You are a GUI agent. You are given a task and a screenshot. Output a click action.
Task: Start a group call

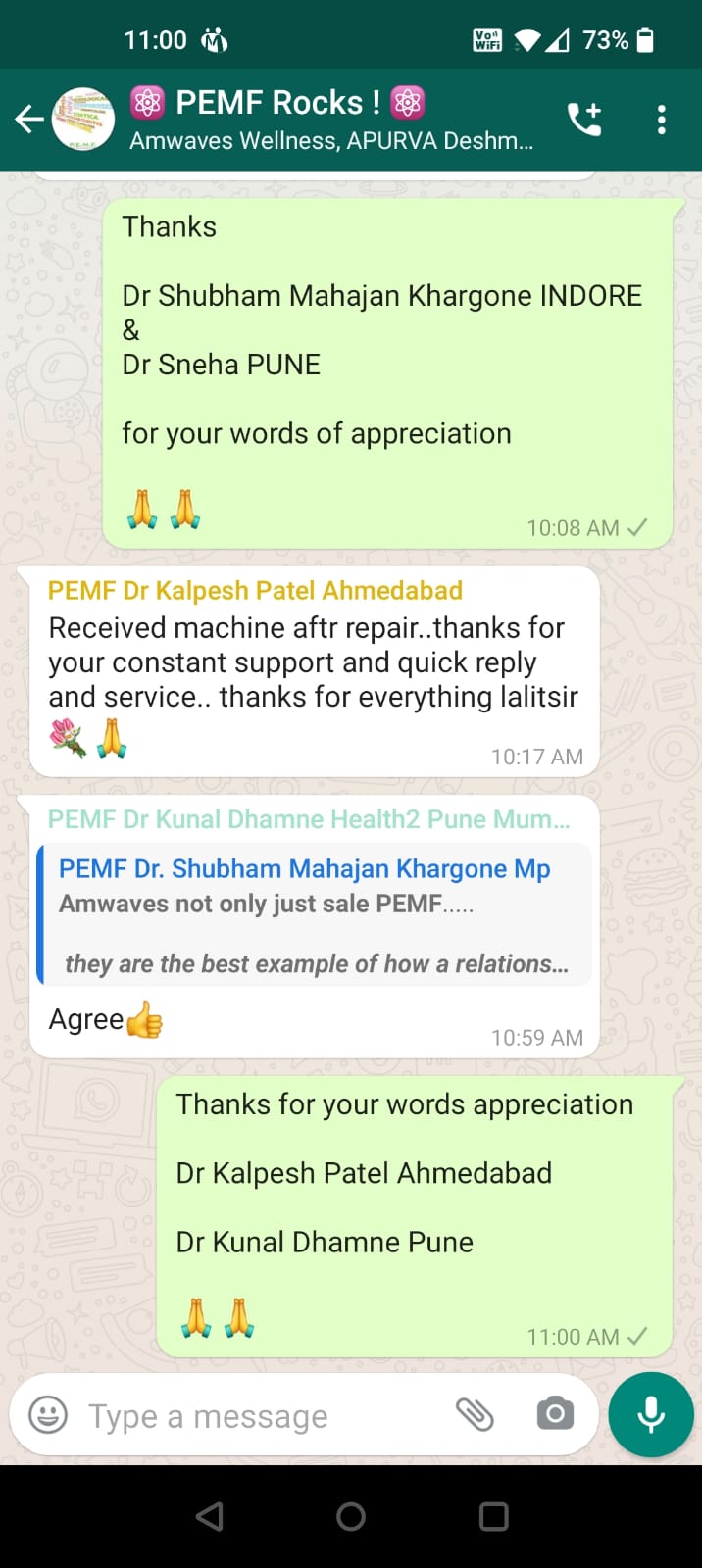coord(584,120)
